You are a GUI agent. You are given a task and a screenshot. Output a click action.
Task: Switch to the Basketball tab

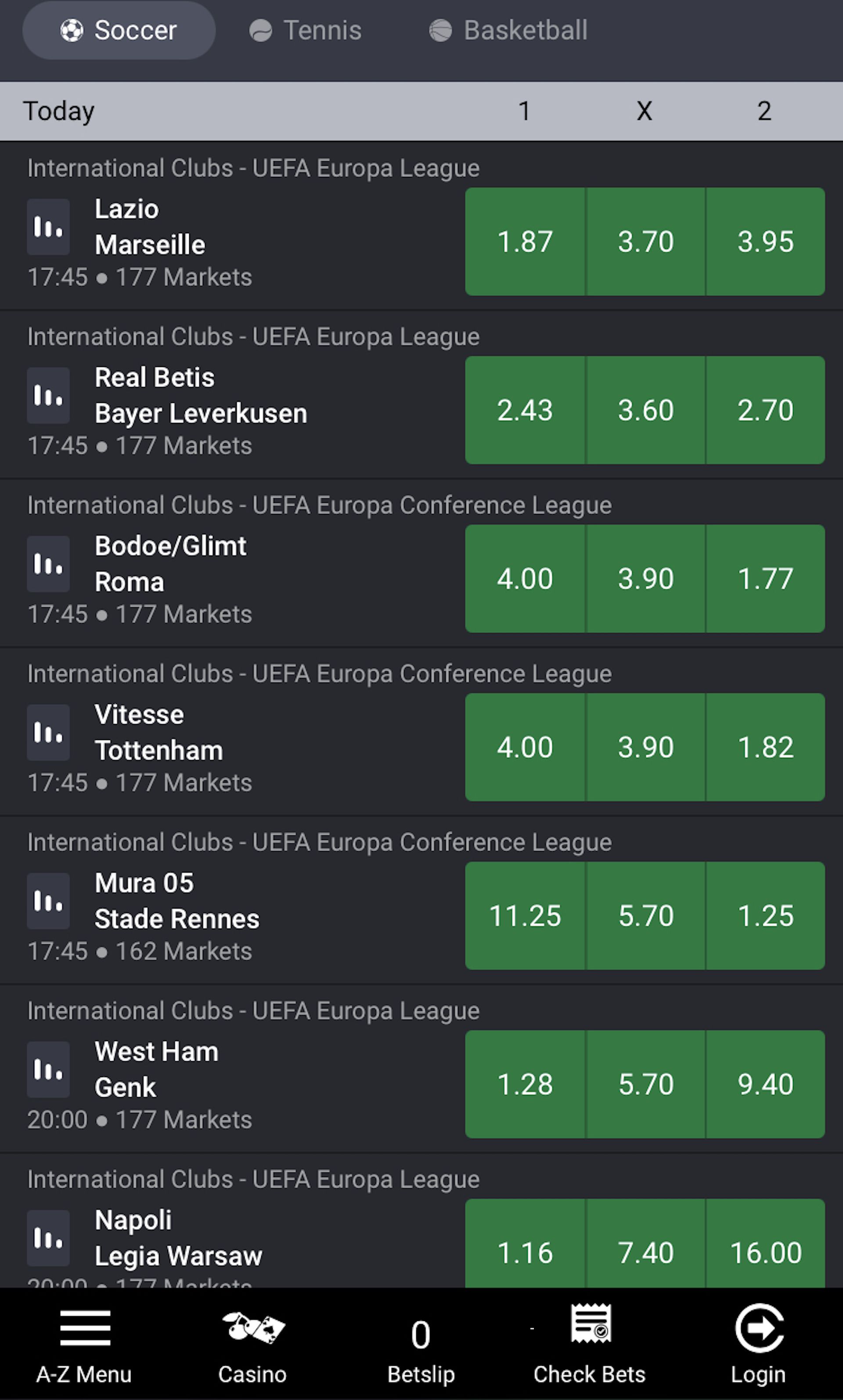click(508, 30)
